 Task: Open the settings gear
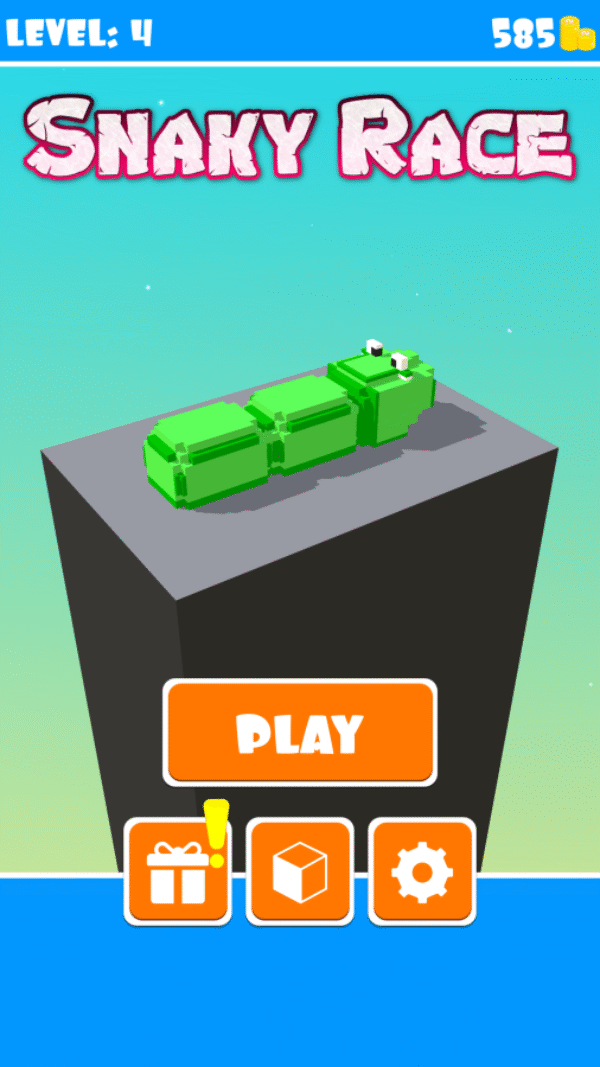422,872
